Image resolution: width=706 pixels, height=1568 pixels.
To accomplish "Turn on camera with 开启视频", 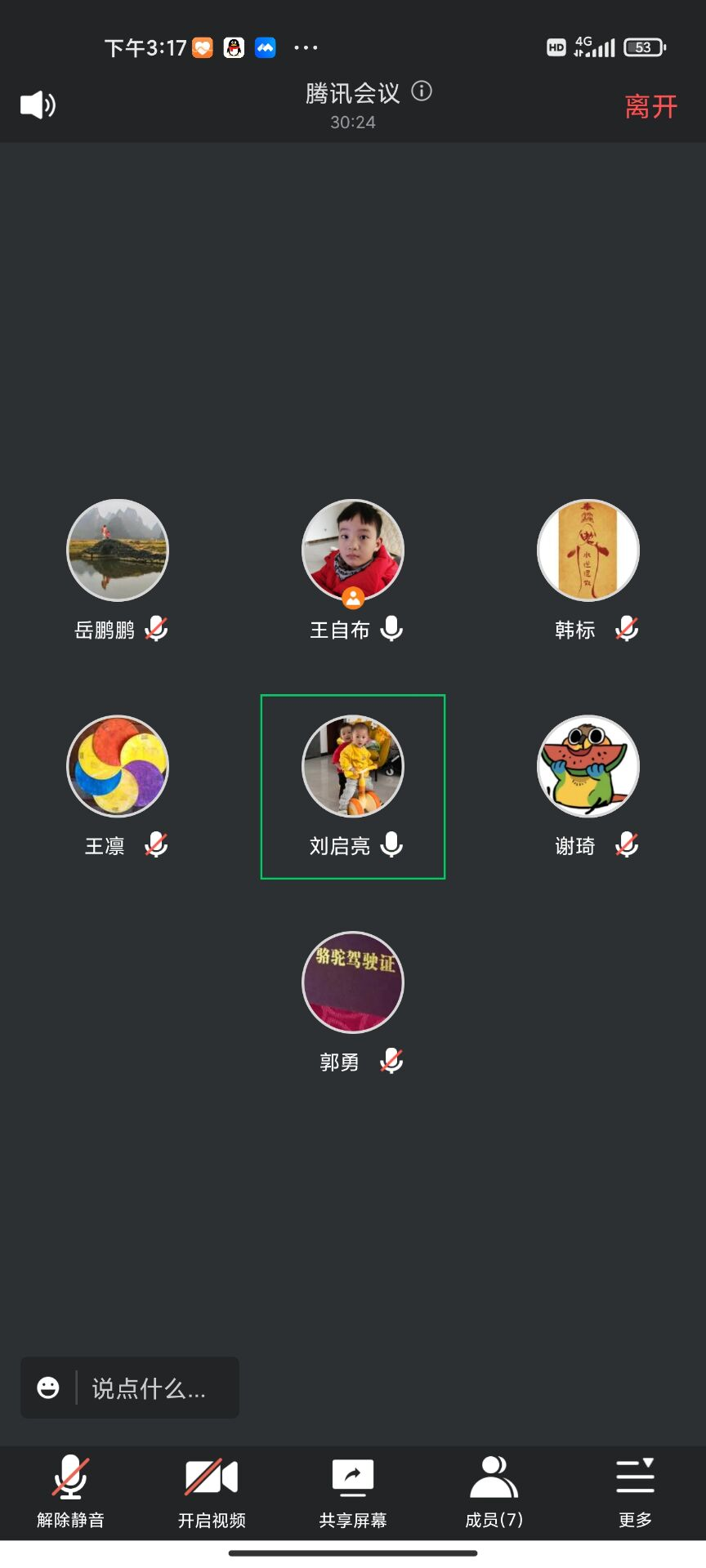I will pos(212,1491).
